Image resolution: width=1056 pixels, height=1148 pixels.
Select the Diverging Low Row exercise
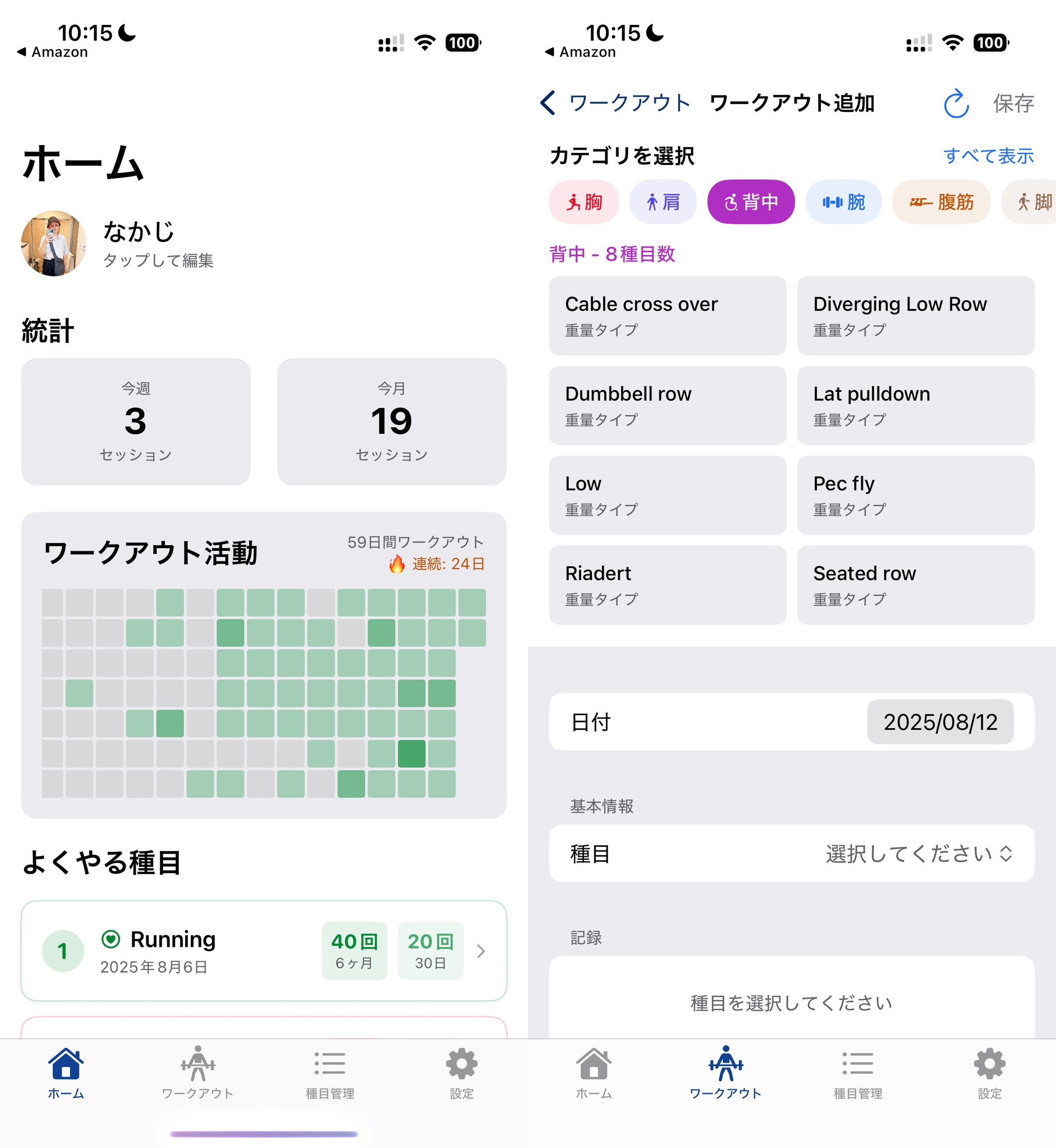click(x=915, y=316)
